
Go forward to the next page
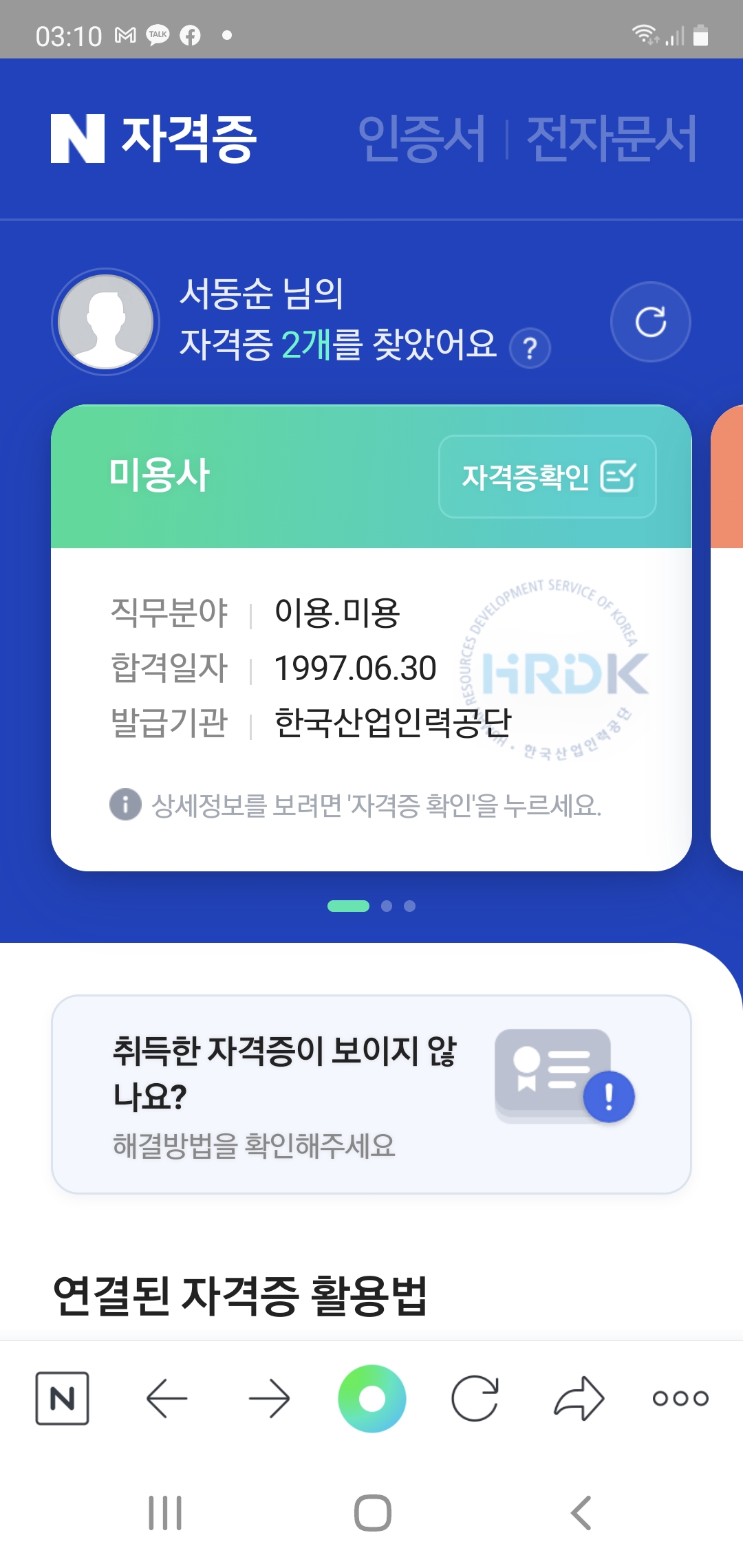269,1398
